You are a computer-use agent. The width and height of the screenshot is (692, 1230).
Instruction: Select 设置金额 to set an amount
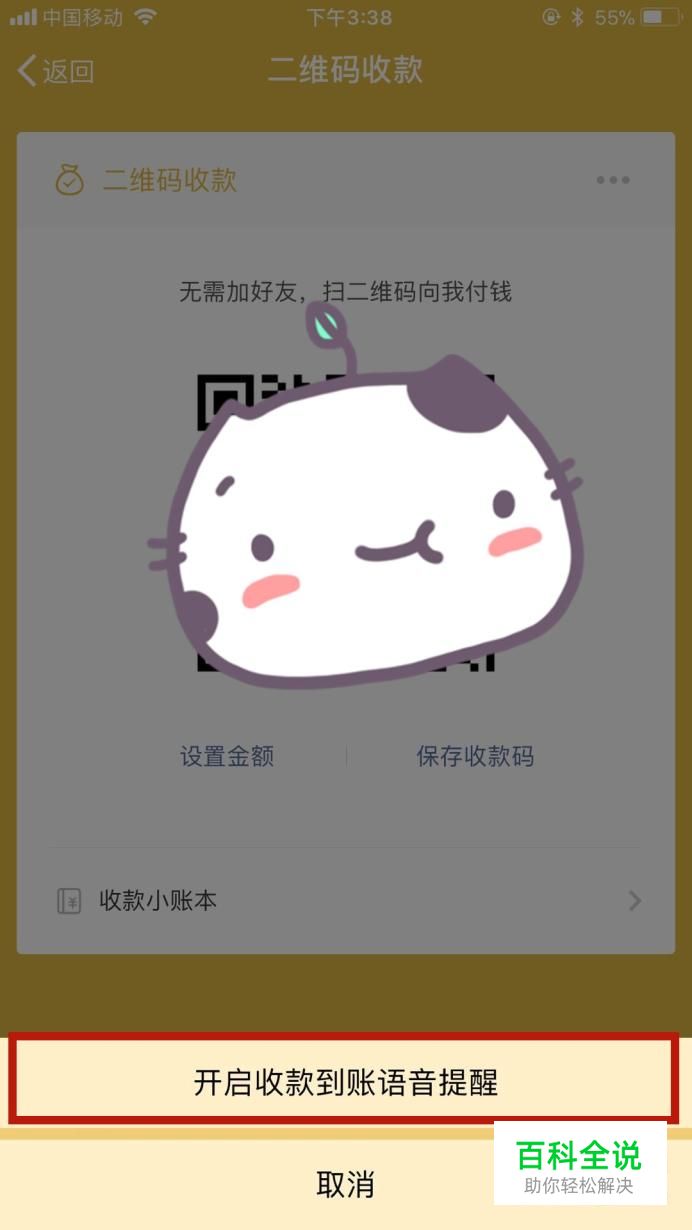[227, 756]
